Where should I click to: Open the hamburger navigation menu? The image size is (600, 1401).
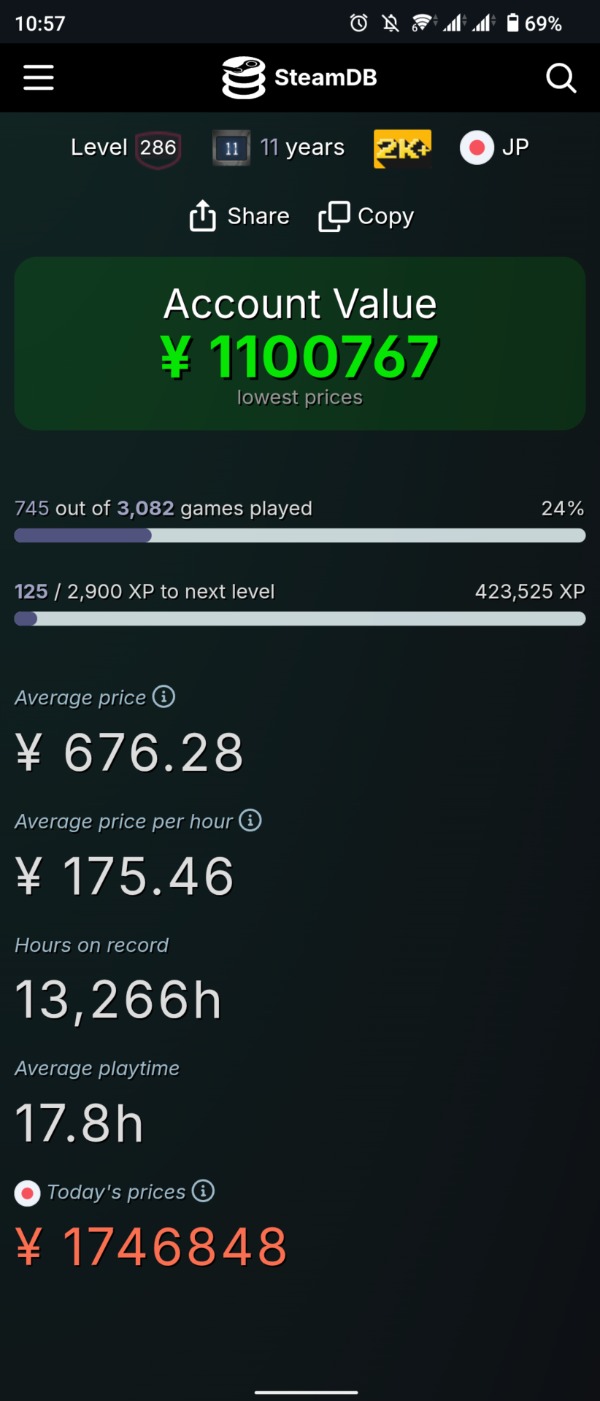pyautogui.click(x=38, y=77)
